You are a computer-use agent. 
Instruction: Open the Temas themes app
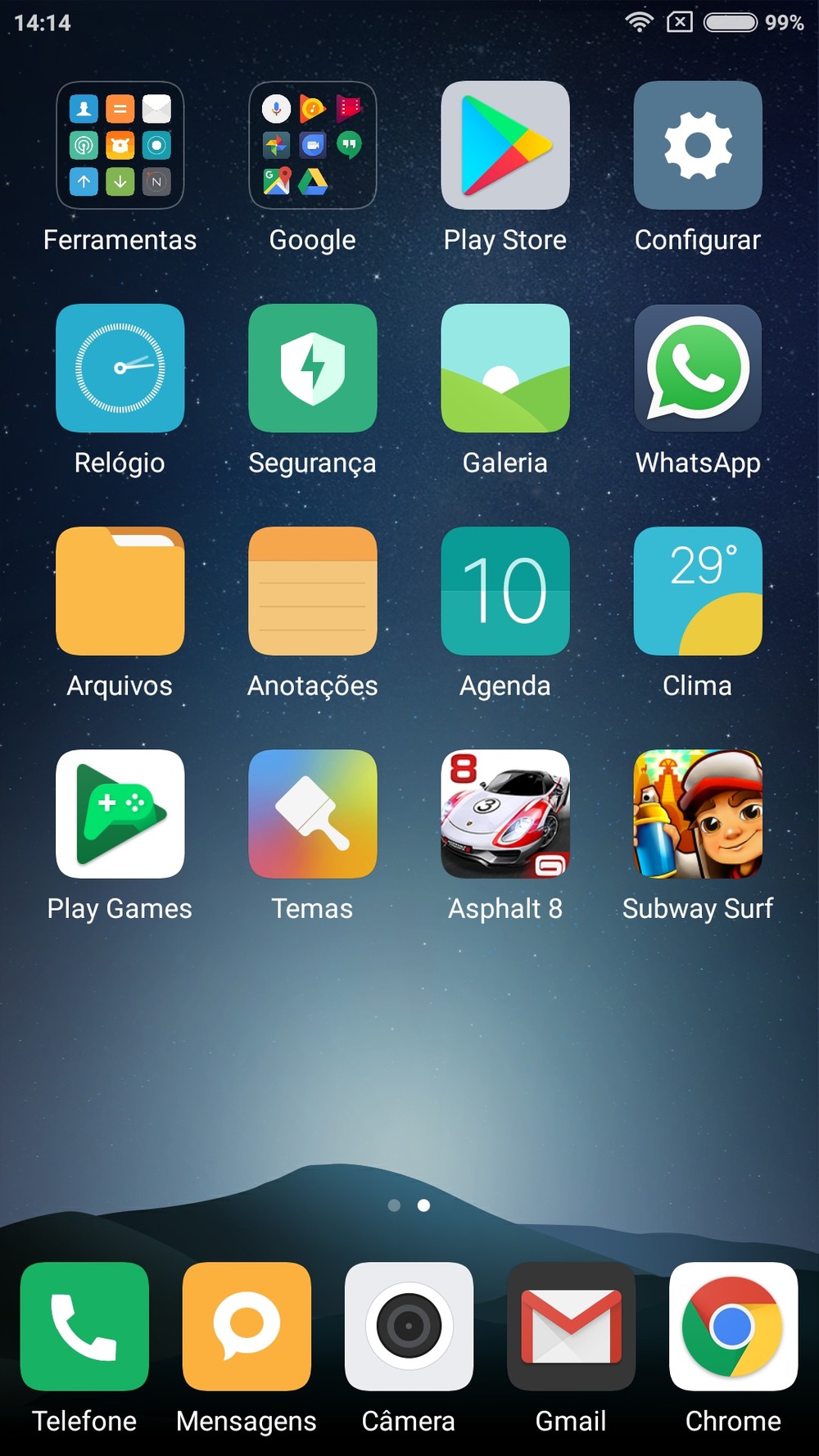(313, 814)
